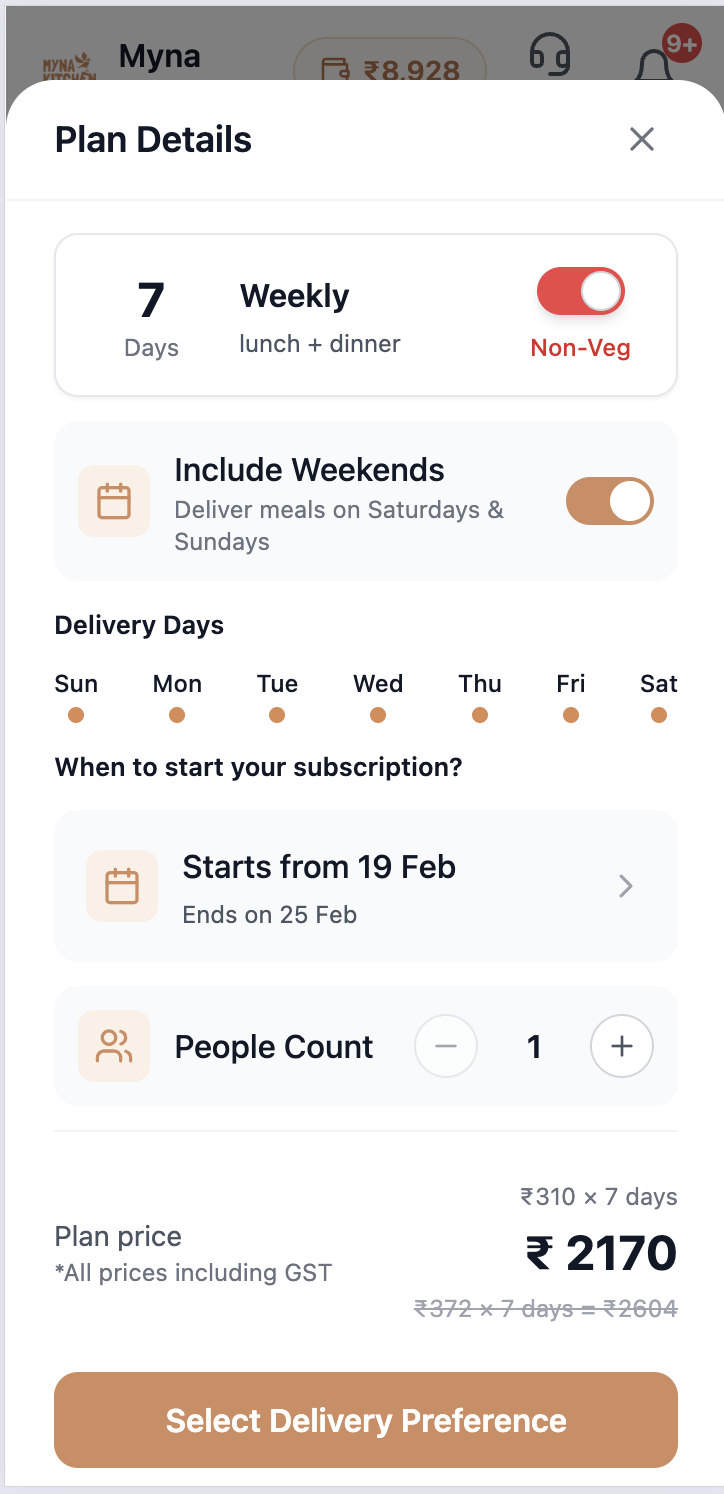724x1494 pixels.
Task: Increase People Count with the plus control
Action: [621, 1046]
